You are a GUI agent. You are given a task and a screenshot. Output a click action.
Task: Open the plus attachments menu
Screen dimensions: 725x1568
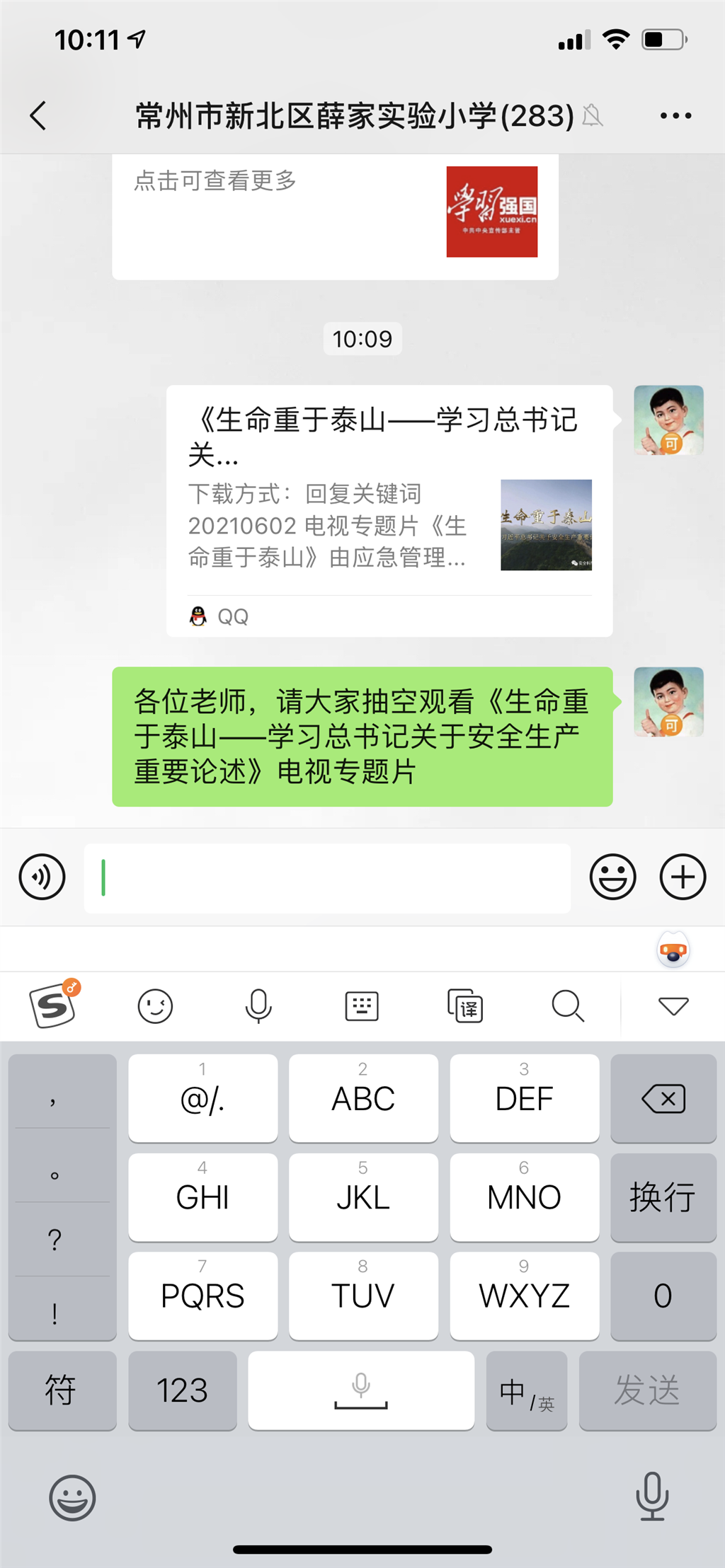tap(683, 877)
